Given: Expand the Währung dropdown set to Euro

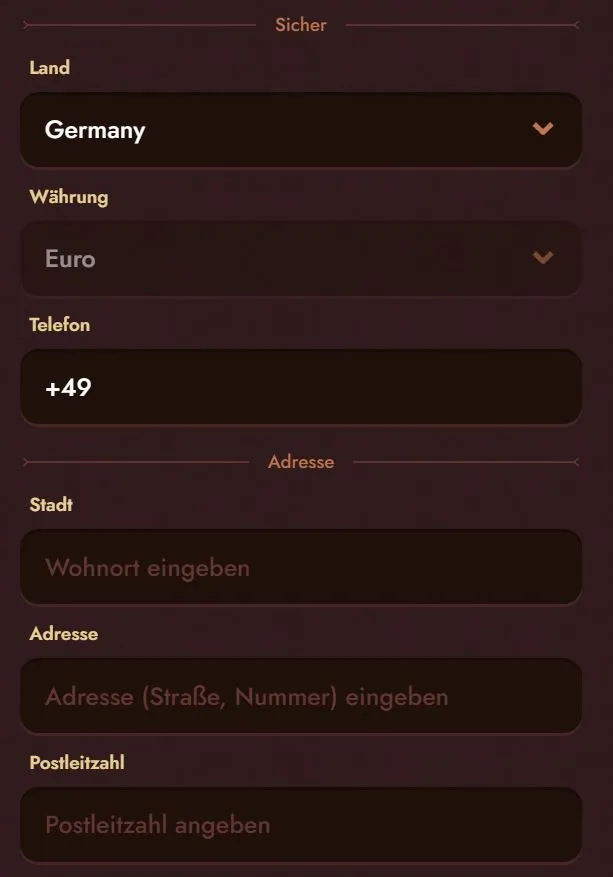Looking at the screenshot, I should tap(300, 259).
